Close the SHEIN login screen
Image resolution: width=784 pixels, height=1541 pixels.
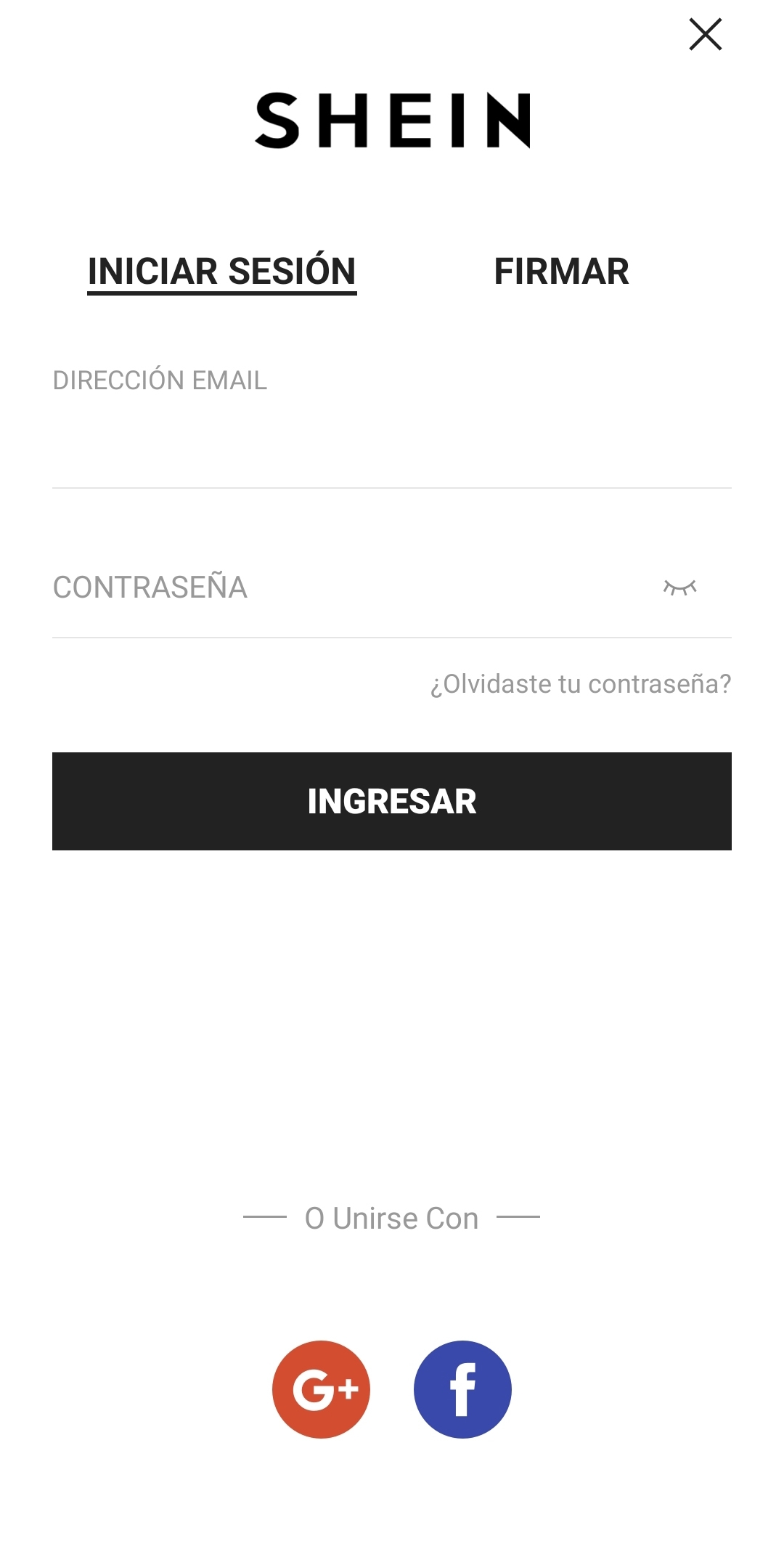(x=705, y=35)
